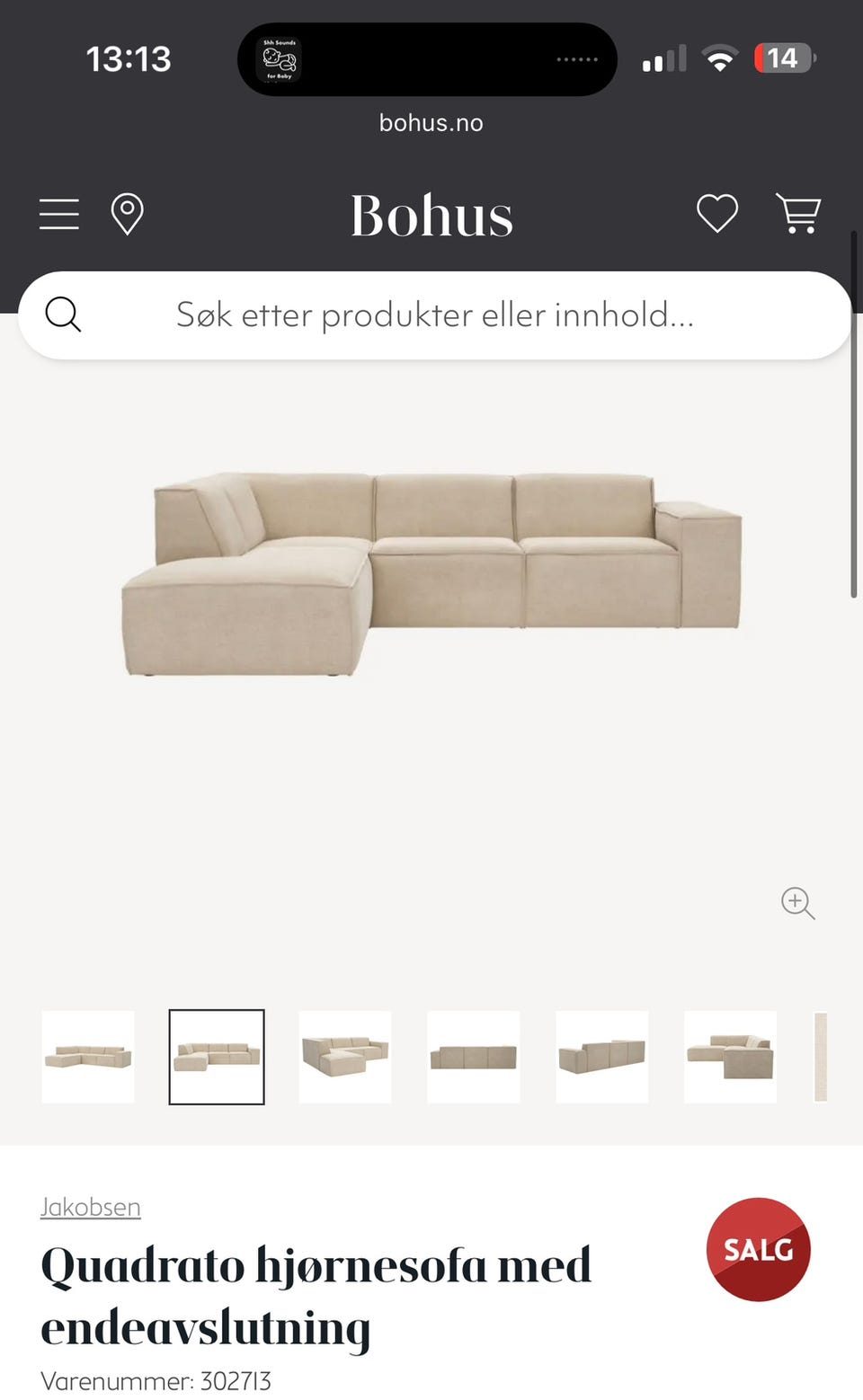Select the fourth thumbnail showing sofa back
863x1400 pixels.
pos(474,1057)
